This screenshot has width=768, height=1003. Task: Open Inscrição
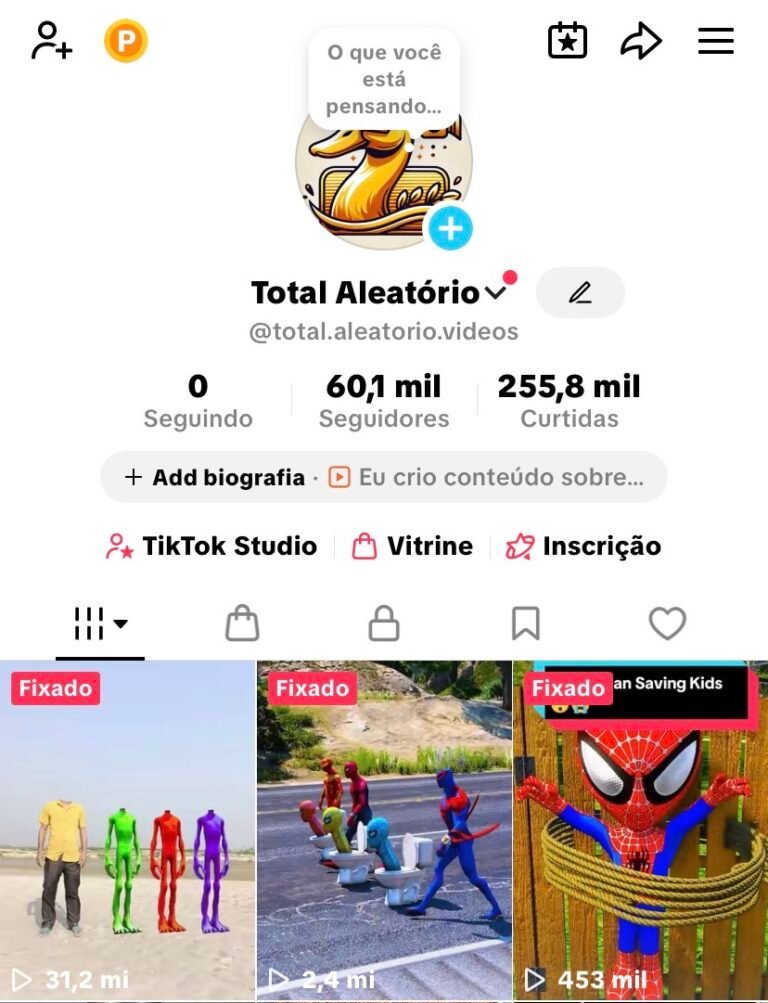tap(584, 546)
